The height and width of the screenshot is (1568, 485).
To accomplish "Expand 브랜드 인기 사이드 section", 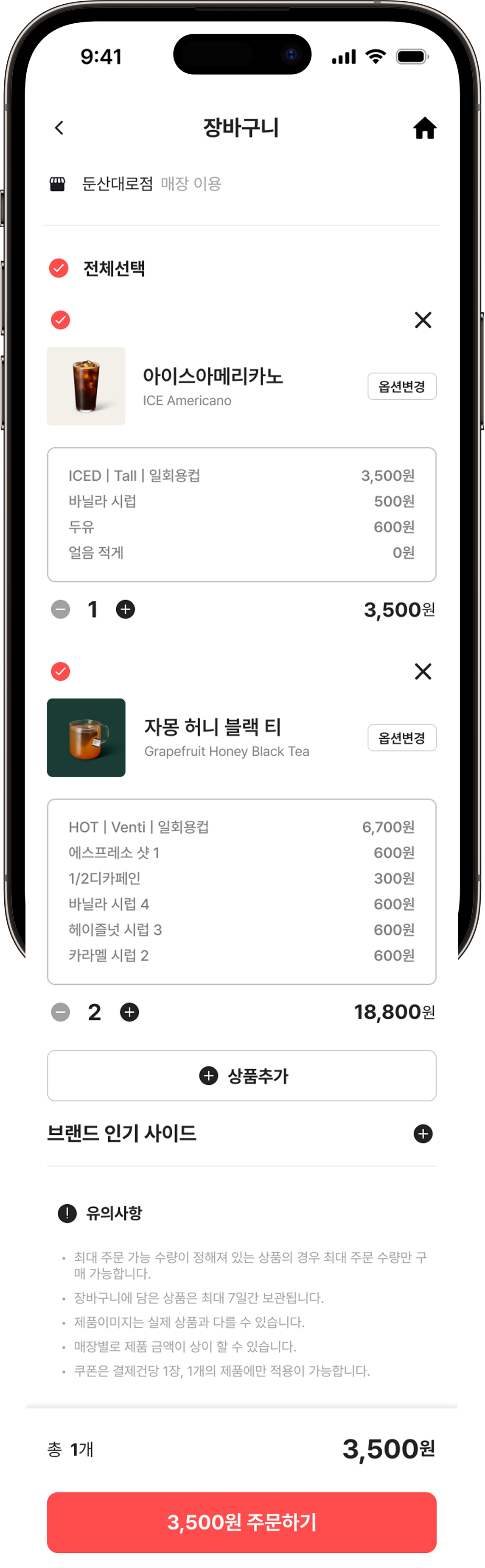I will click(423, 1134).
